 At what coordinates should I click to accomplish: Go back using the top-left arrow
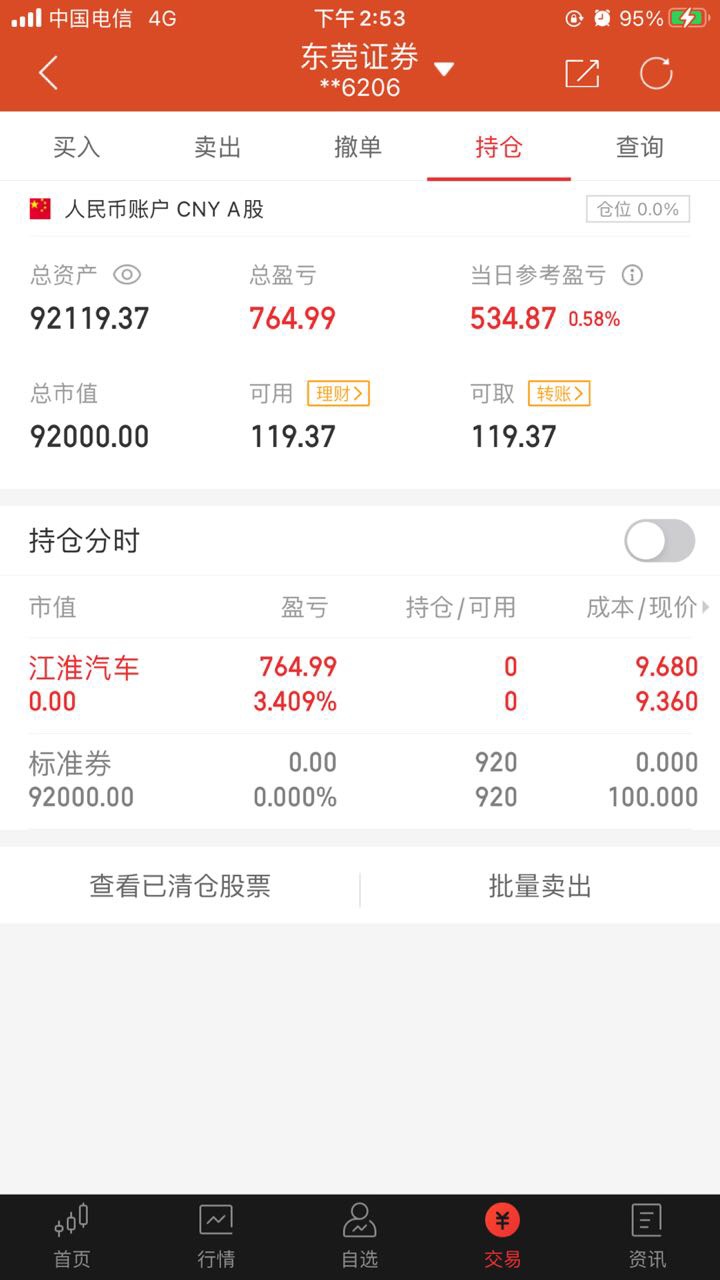click(x=48, y=72)
